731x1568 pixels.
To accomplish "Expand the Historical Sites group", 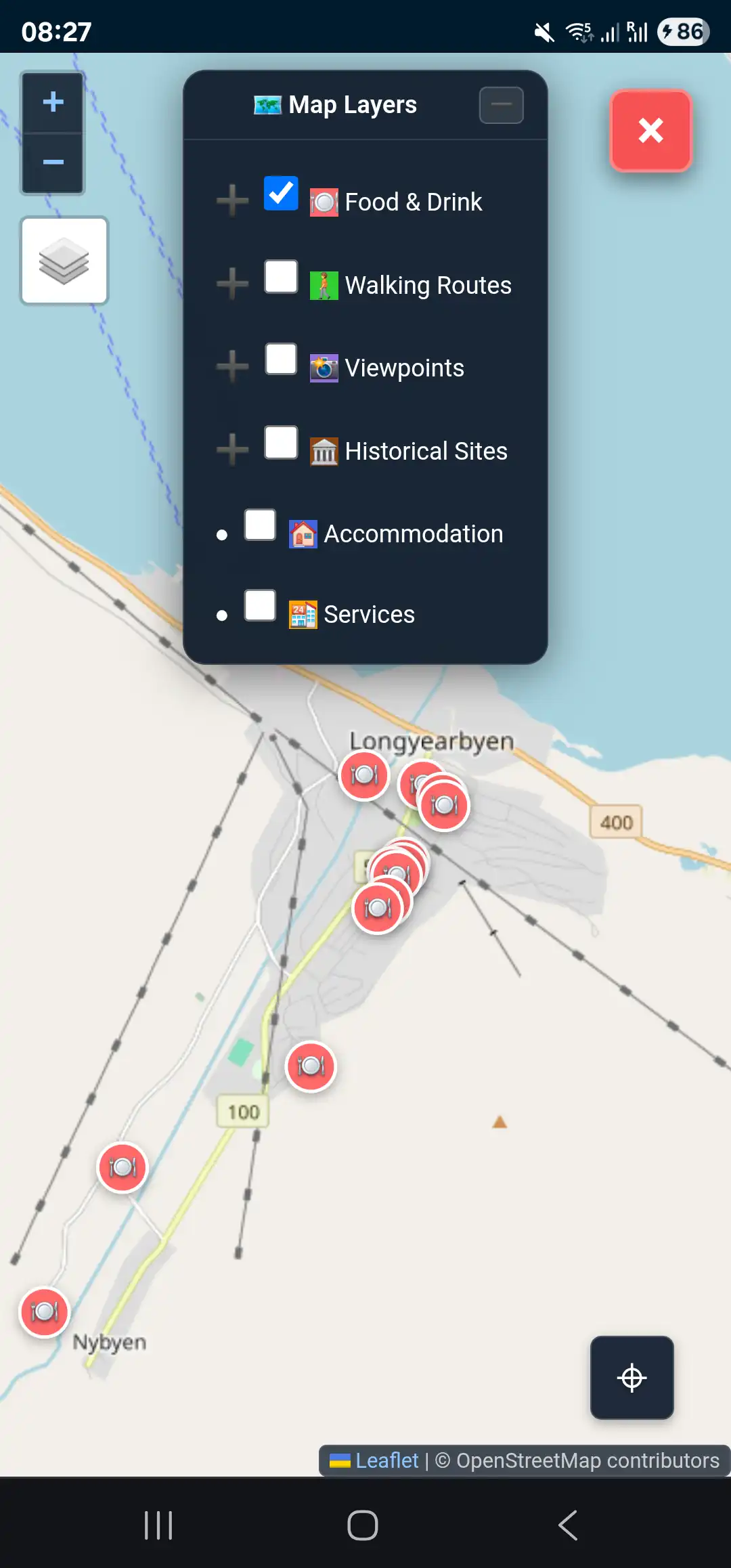I will pos(232,450).
